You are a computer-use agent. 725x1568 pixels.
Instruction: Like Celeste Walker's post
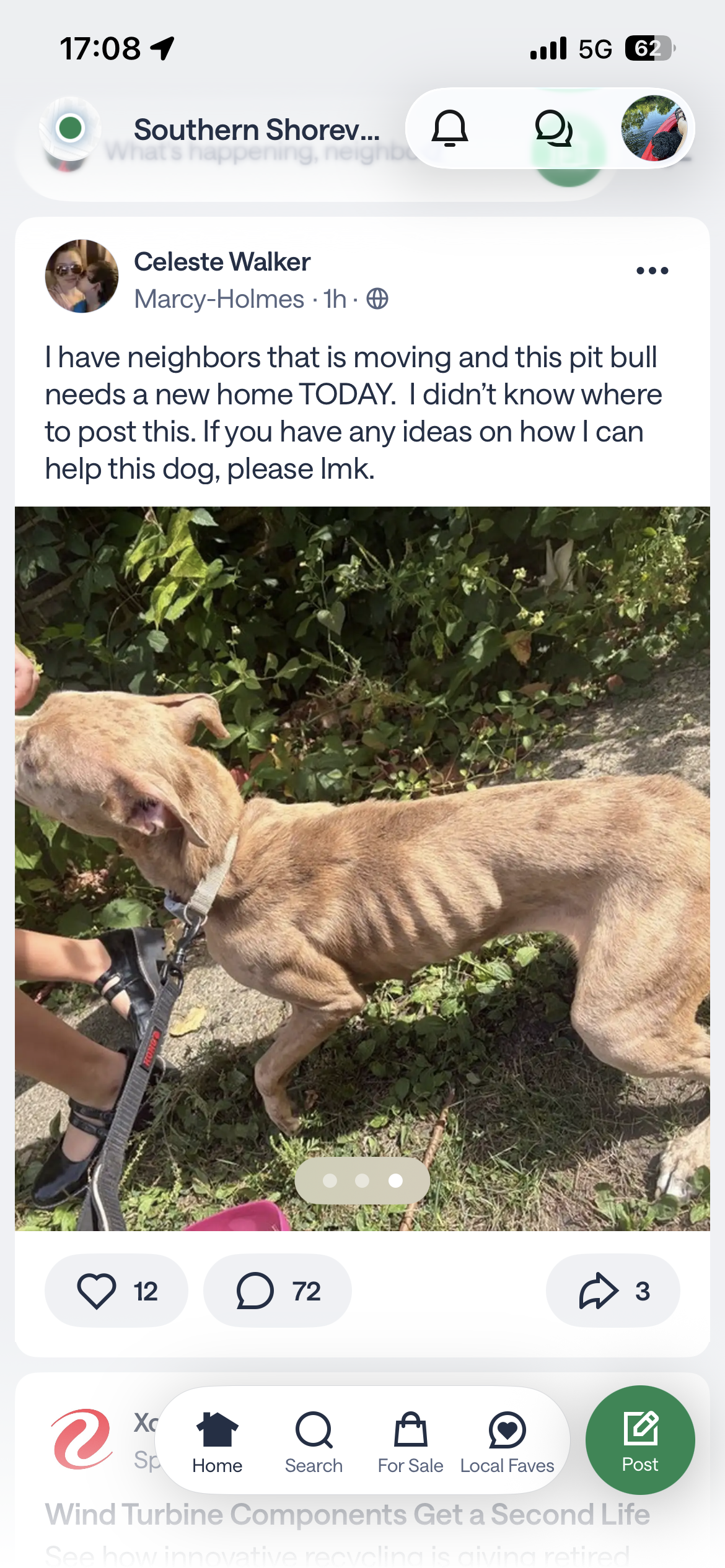pos(116,1291)
